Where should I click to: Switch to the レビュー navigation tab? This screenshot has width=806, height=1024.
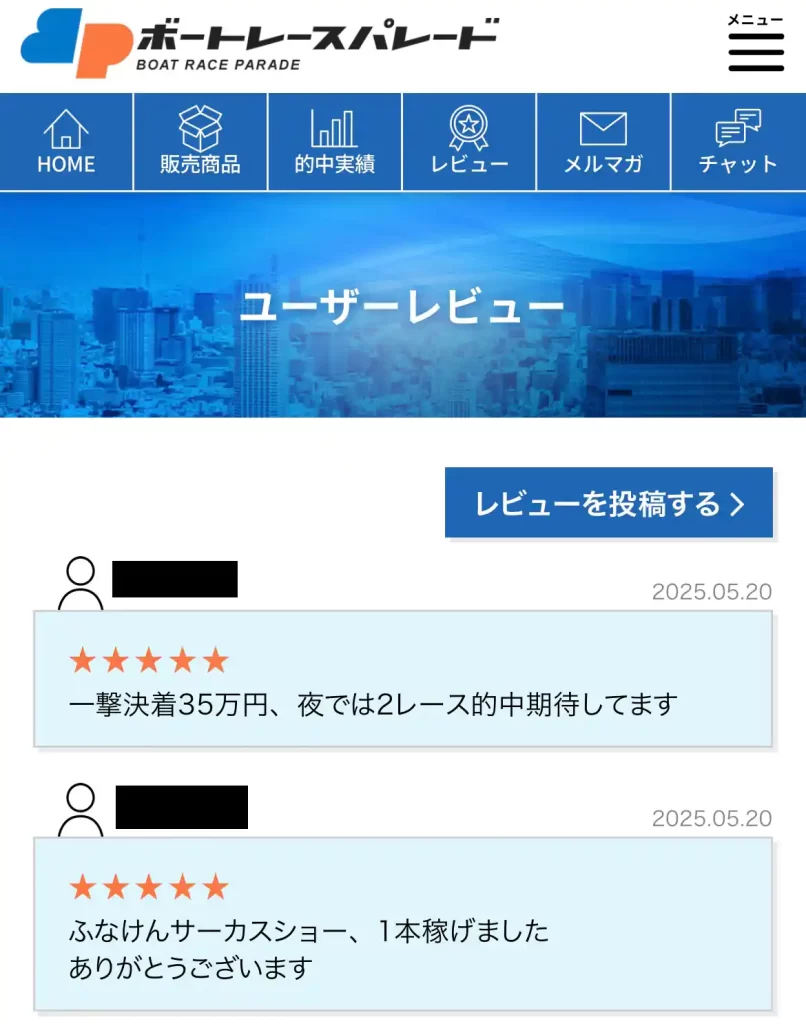click(x=469, y=141)
